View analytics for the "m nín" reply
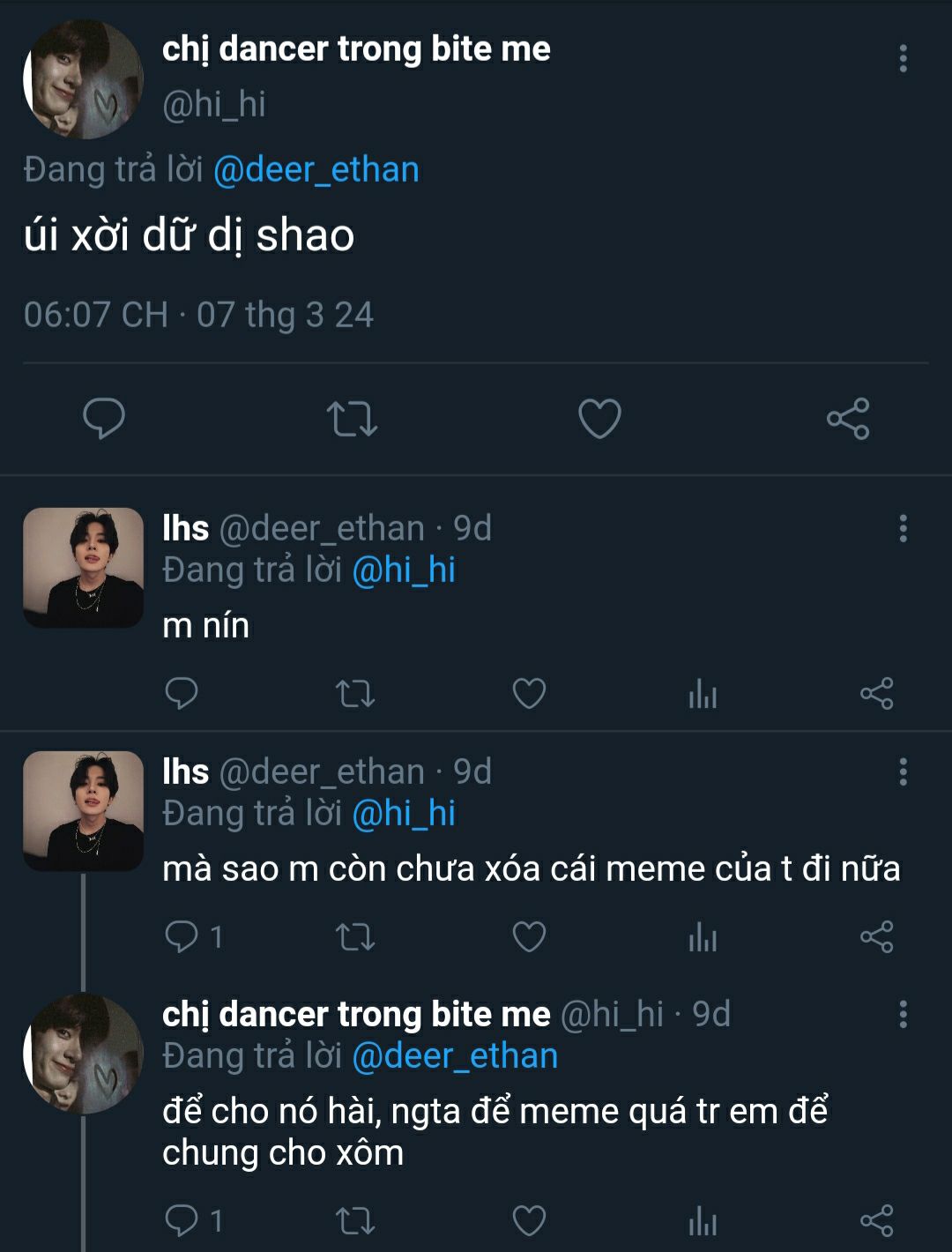 [x=703, y=694]
